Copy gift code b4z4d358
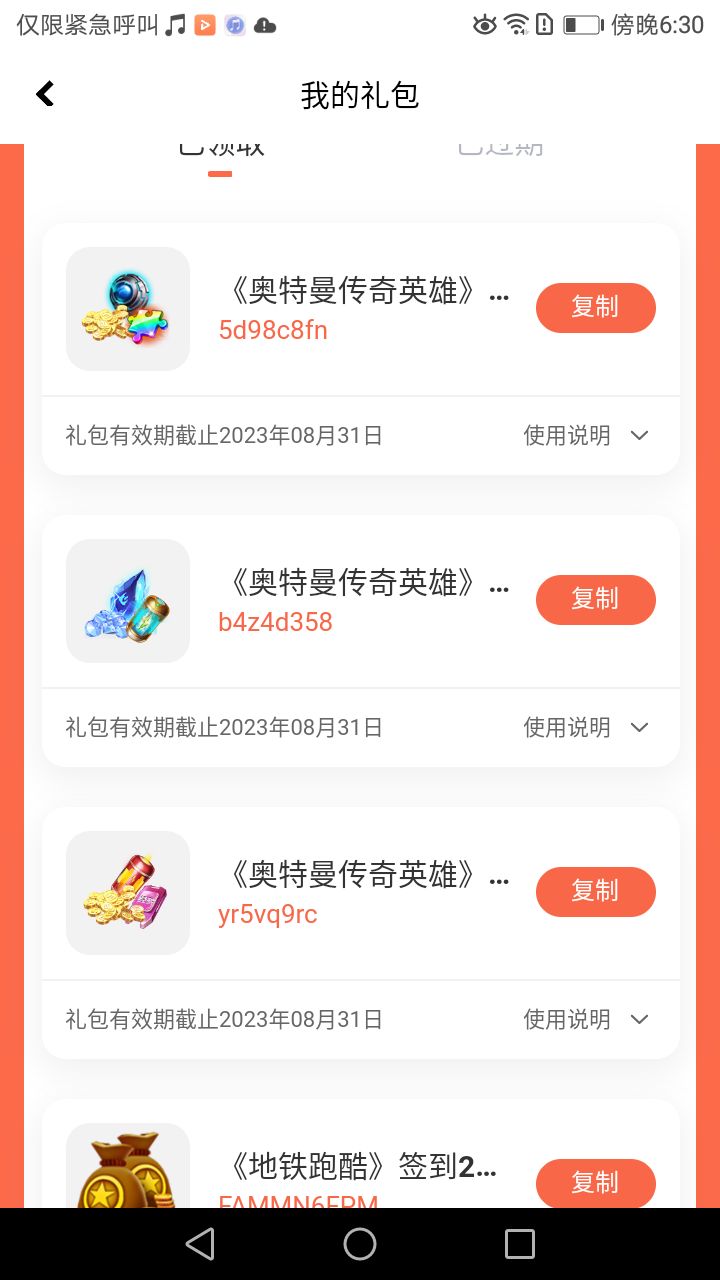Image resolution: width=720 pixels, height=1280 pixels. pos(595,600)
